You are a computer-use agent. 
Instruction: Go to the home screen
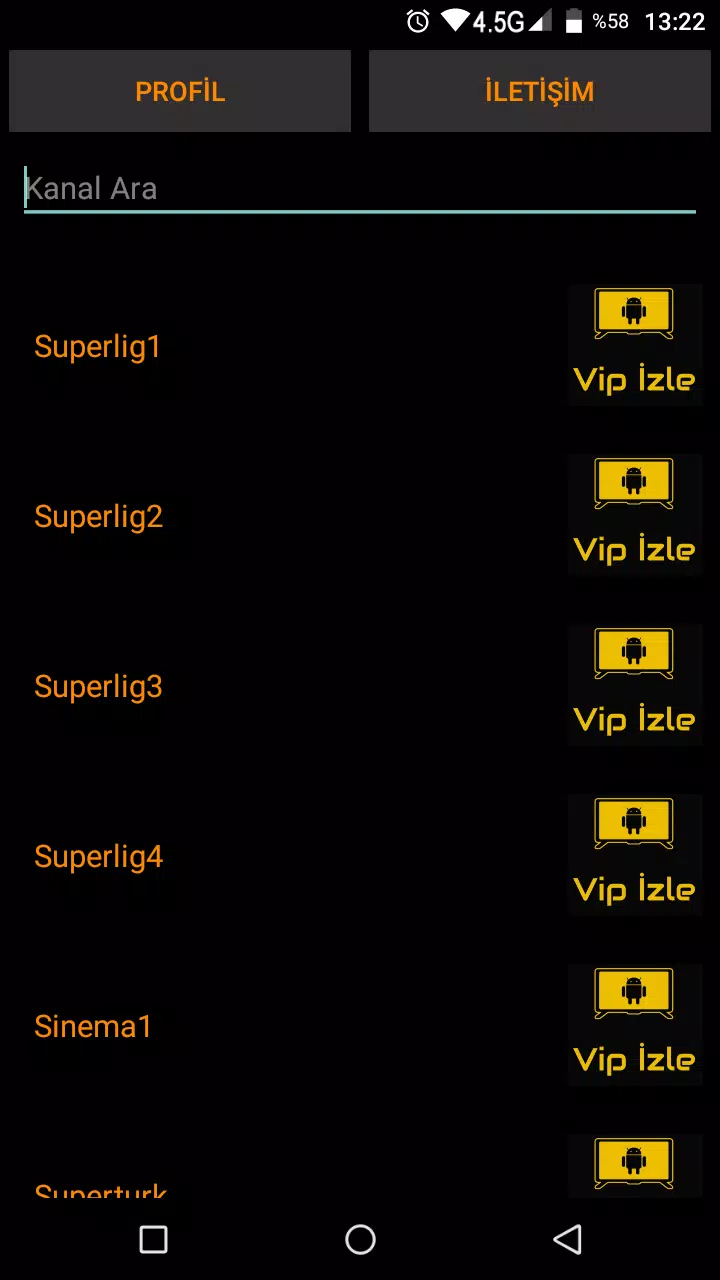click(x=360, y=1240)
